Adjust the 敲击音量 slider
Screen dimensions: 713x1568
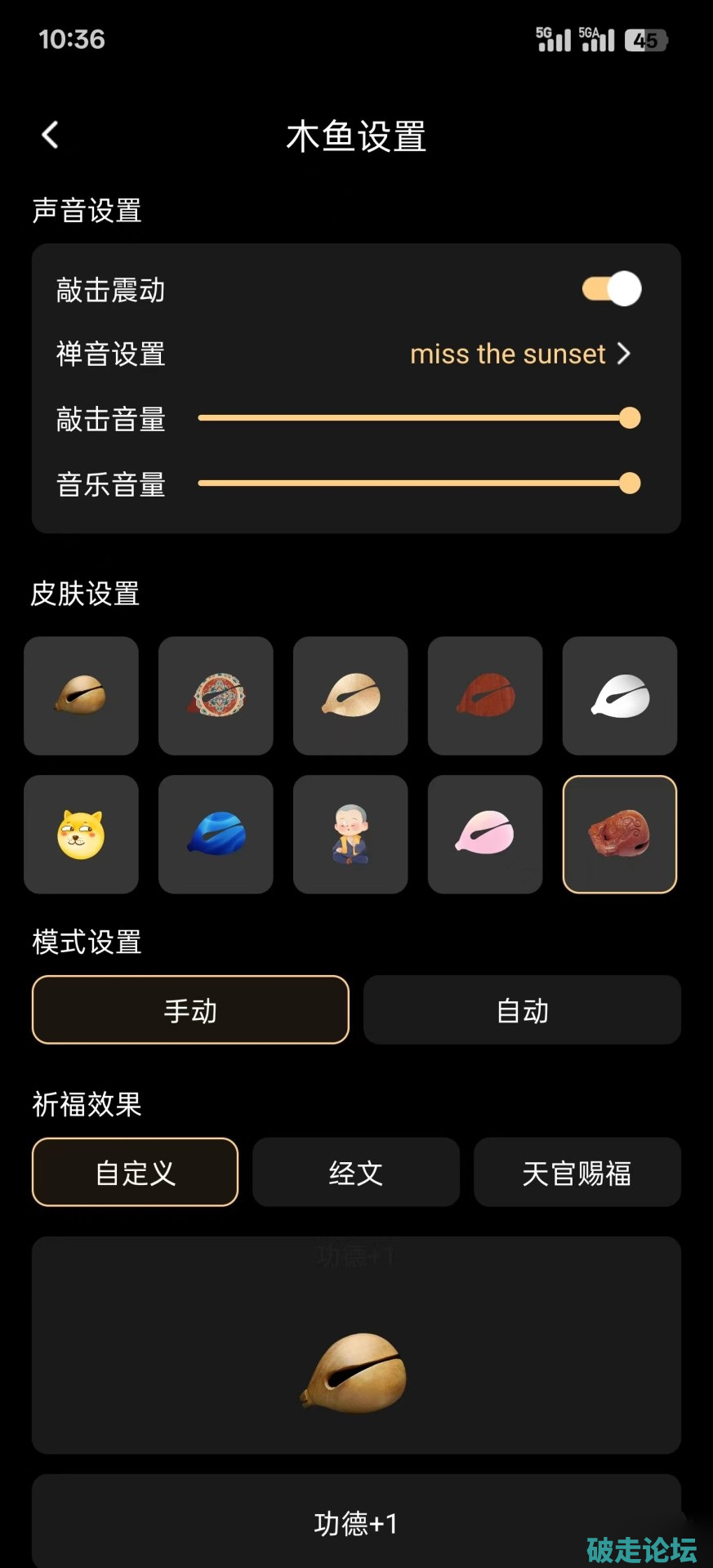click(629, 418)
